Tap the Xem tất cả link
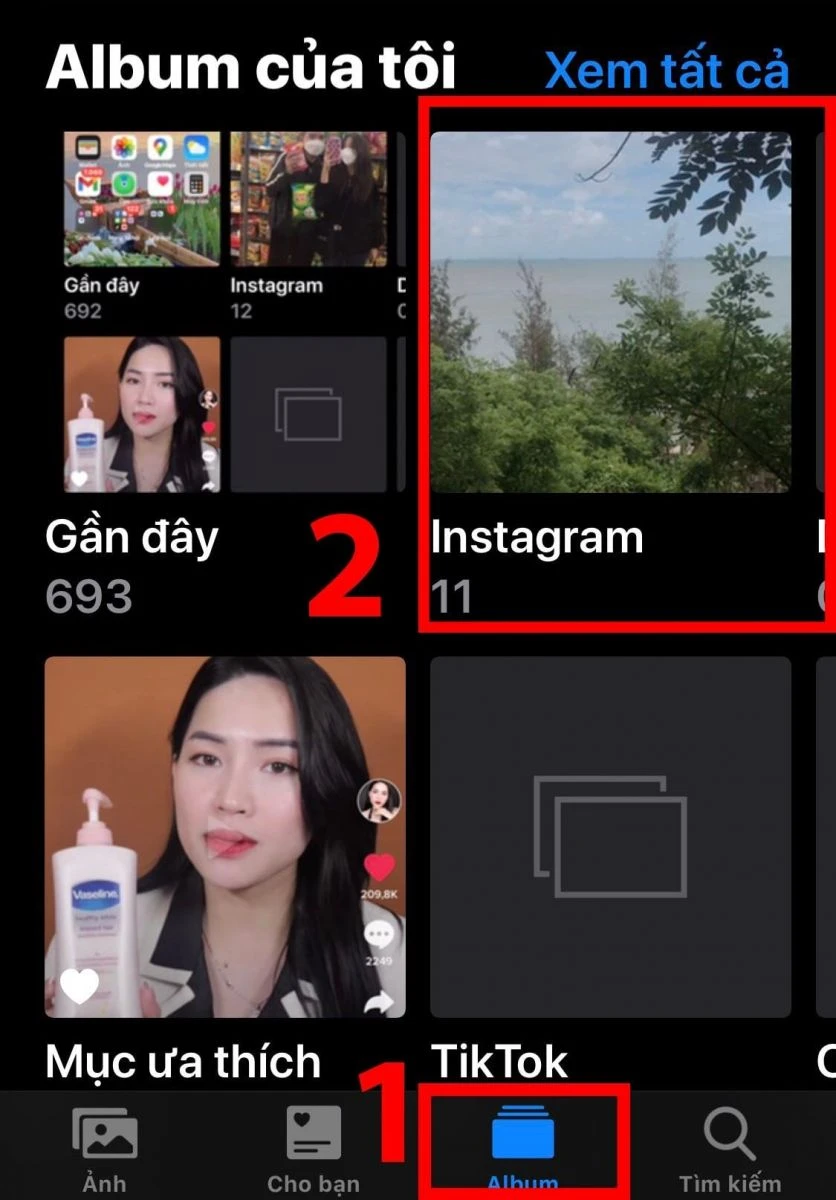The image size is (836, 1200). pos(667,70)
